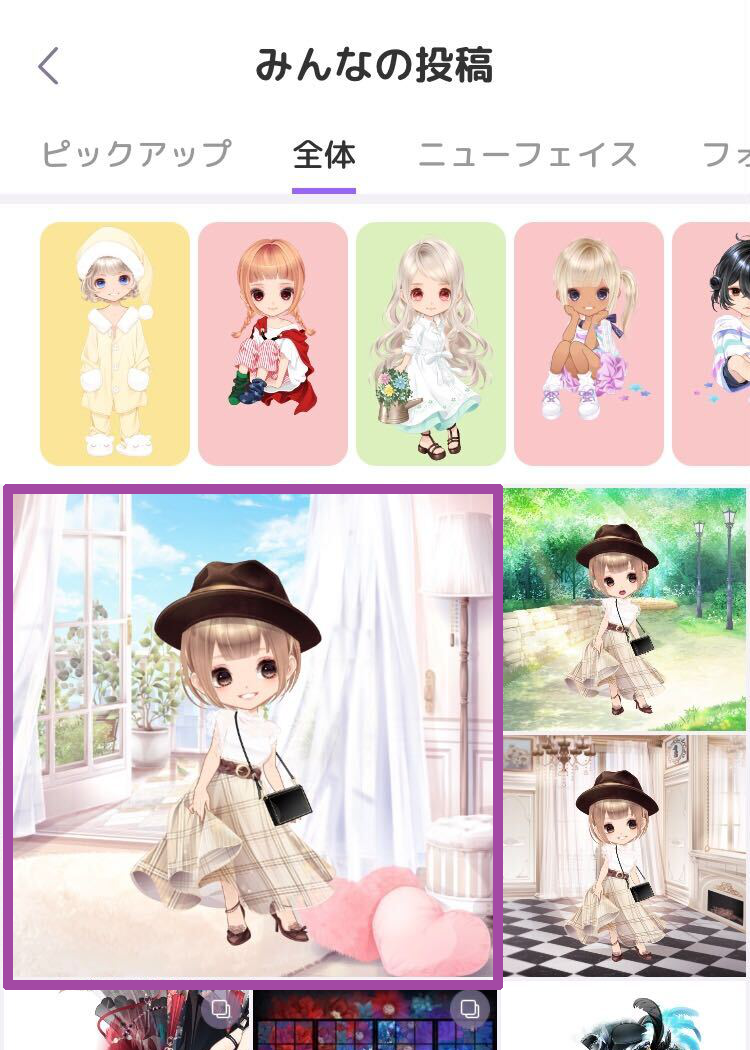Open the blonde ponytail tanned avatar card
Viewport: 750px width, 1050px height.
click(588, 343)
